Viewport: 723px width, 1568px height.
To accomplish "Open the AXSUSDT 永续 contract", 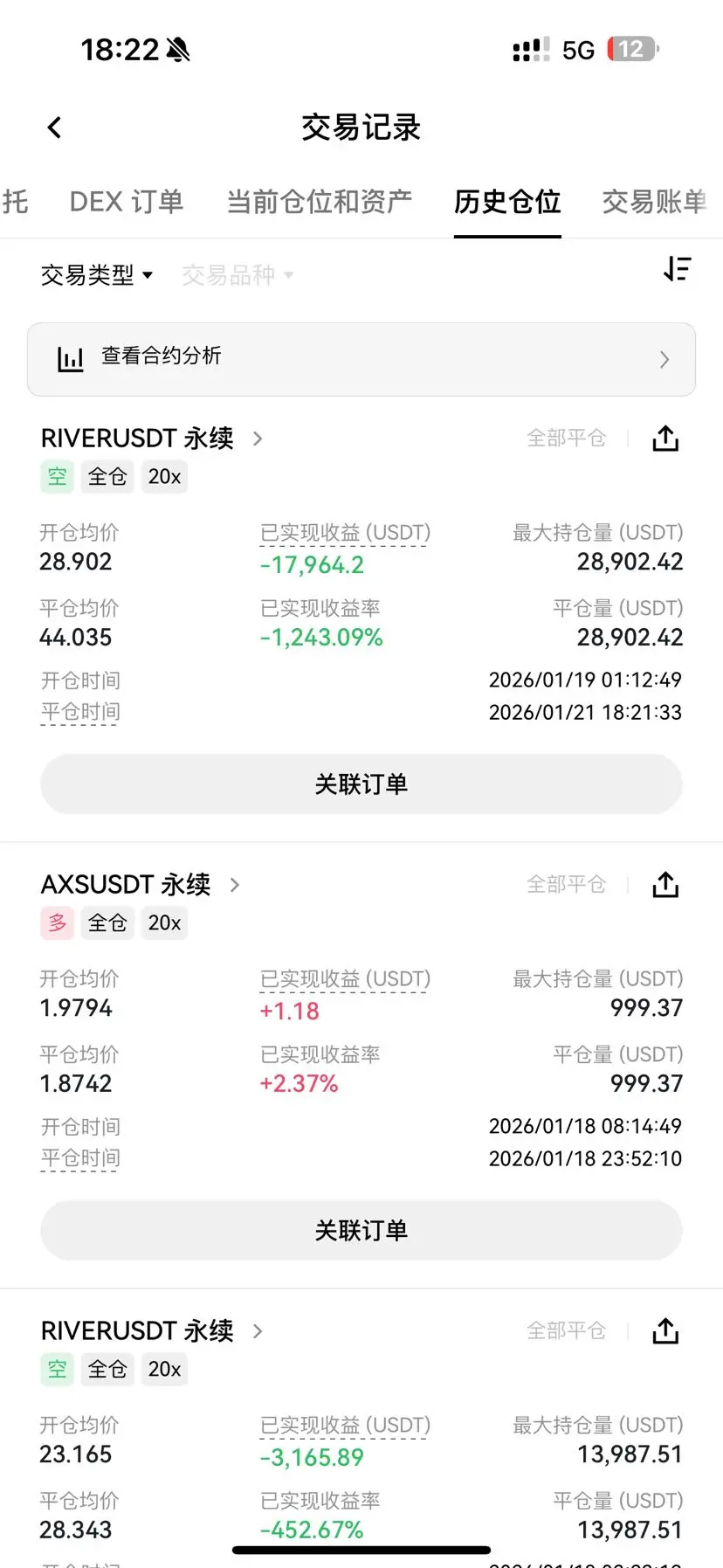I will (x=140, y=885).
